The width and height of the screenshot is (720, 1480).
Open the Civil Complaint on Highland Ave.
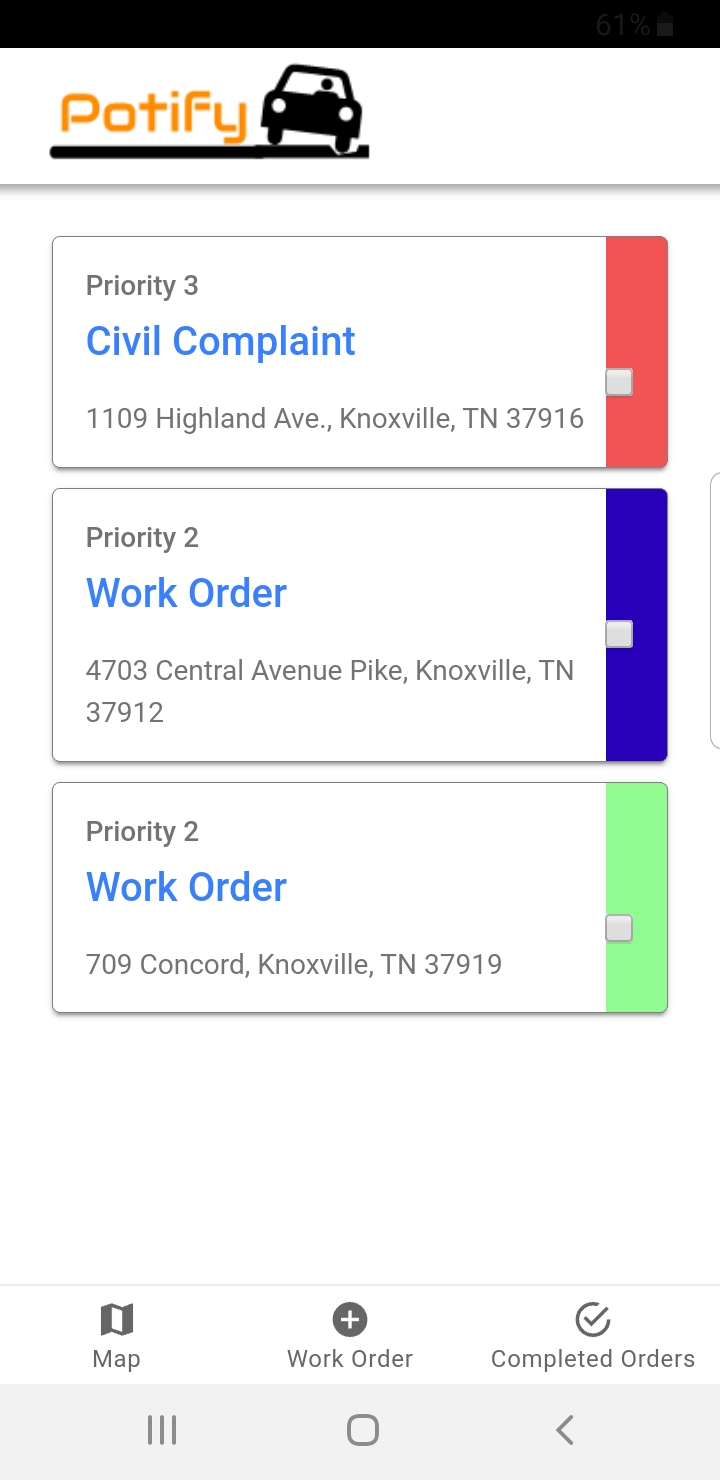(221, 342)
